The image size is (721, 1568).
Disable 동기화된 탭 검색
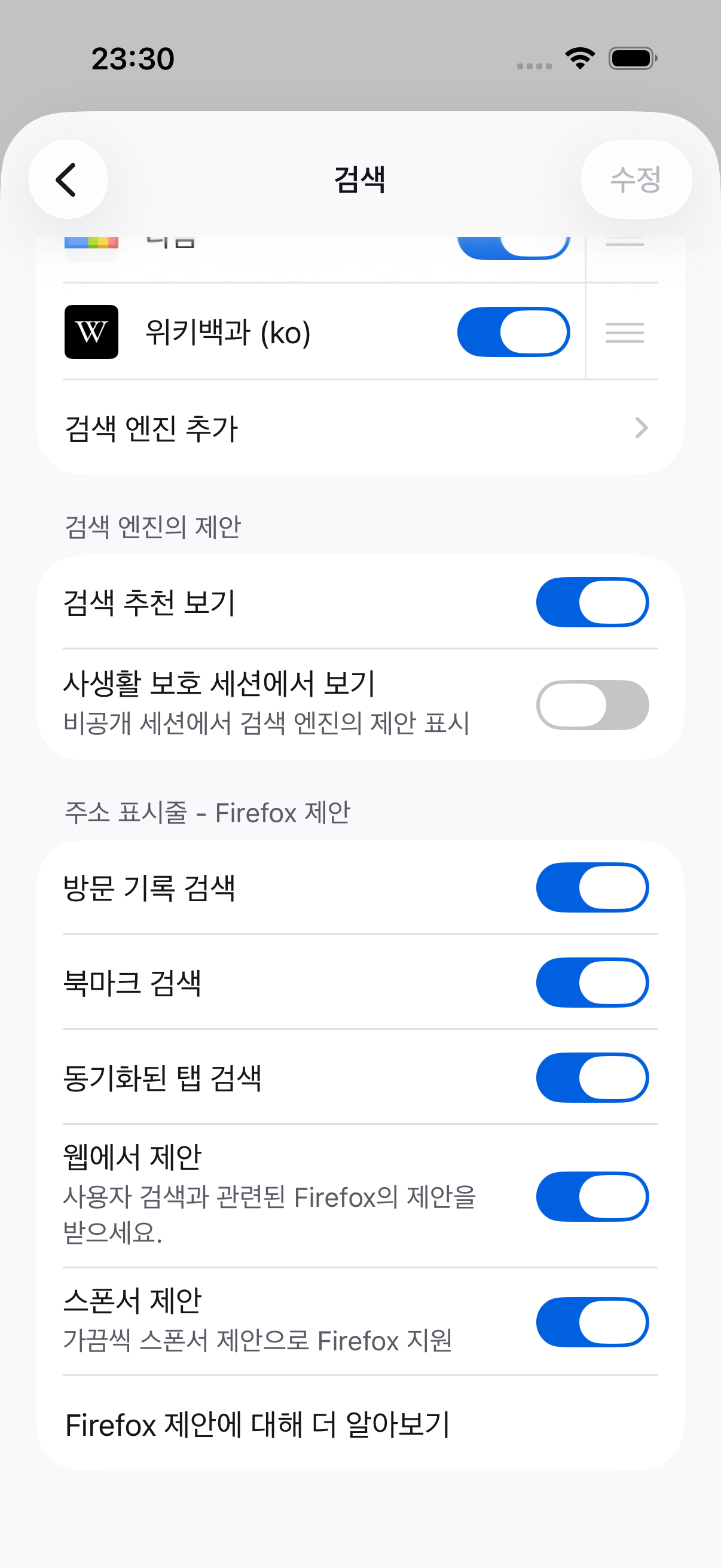(x=592, y=1078)
